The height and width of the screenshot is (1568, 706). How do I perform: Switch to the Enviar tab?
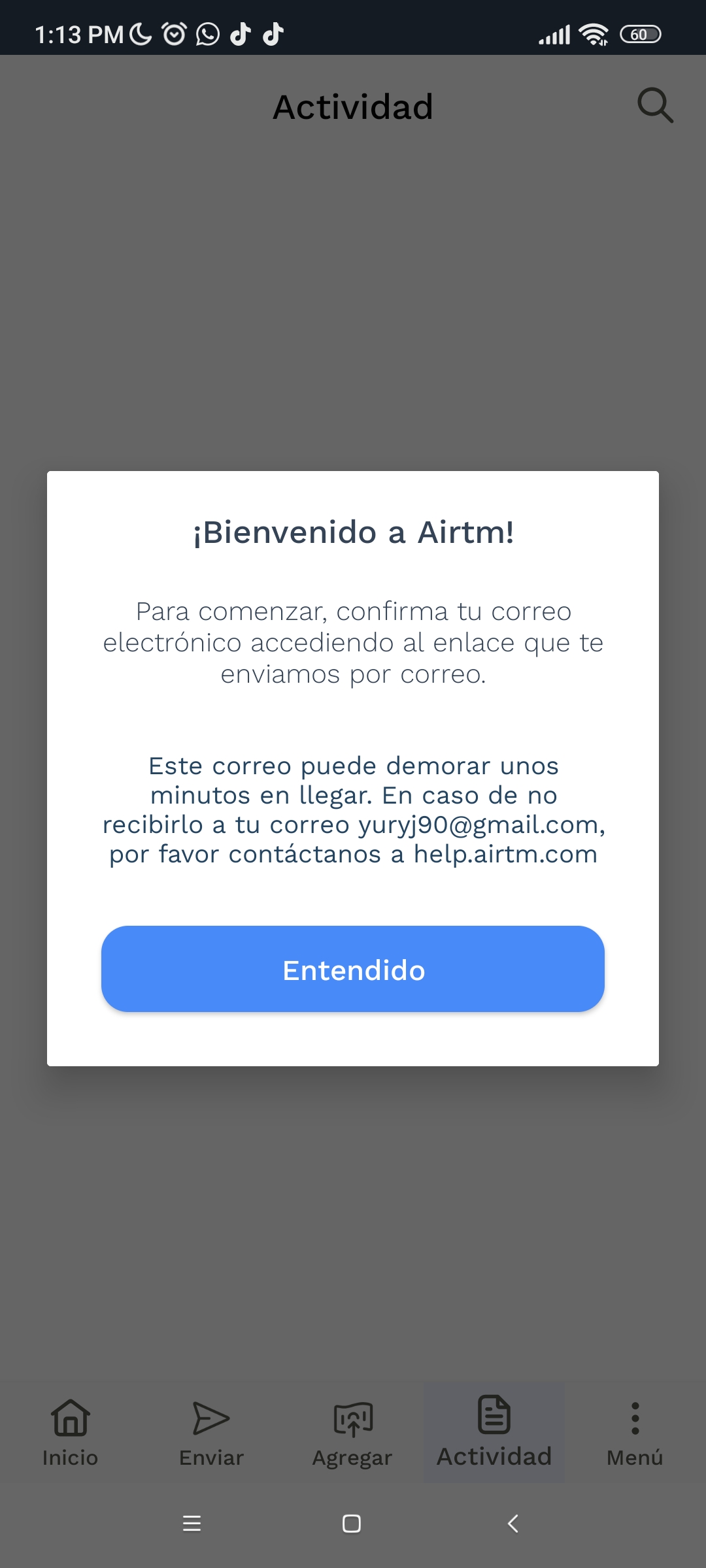pos(211,1432)
